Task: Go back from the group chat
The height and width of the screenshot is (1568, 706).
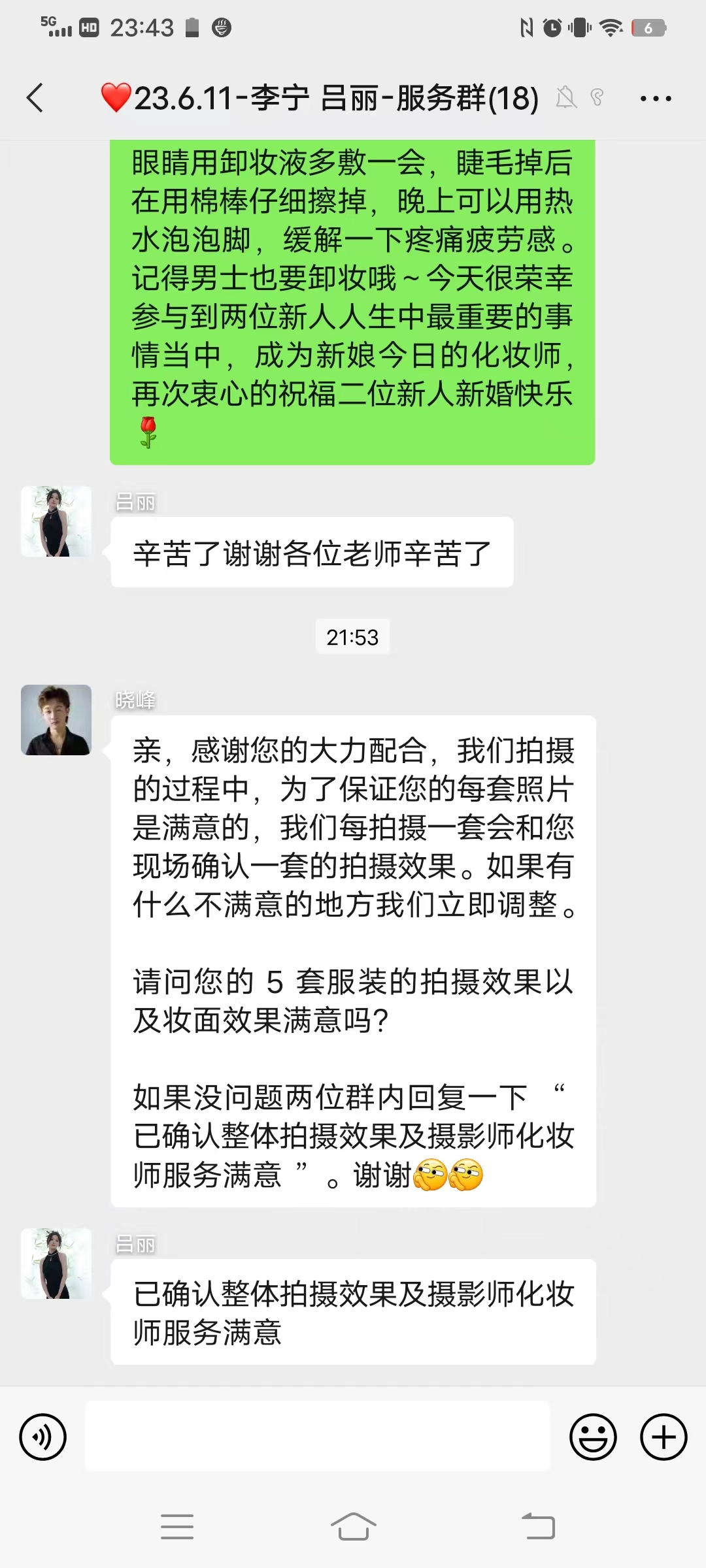Action: (x=35, y=98)
